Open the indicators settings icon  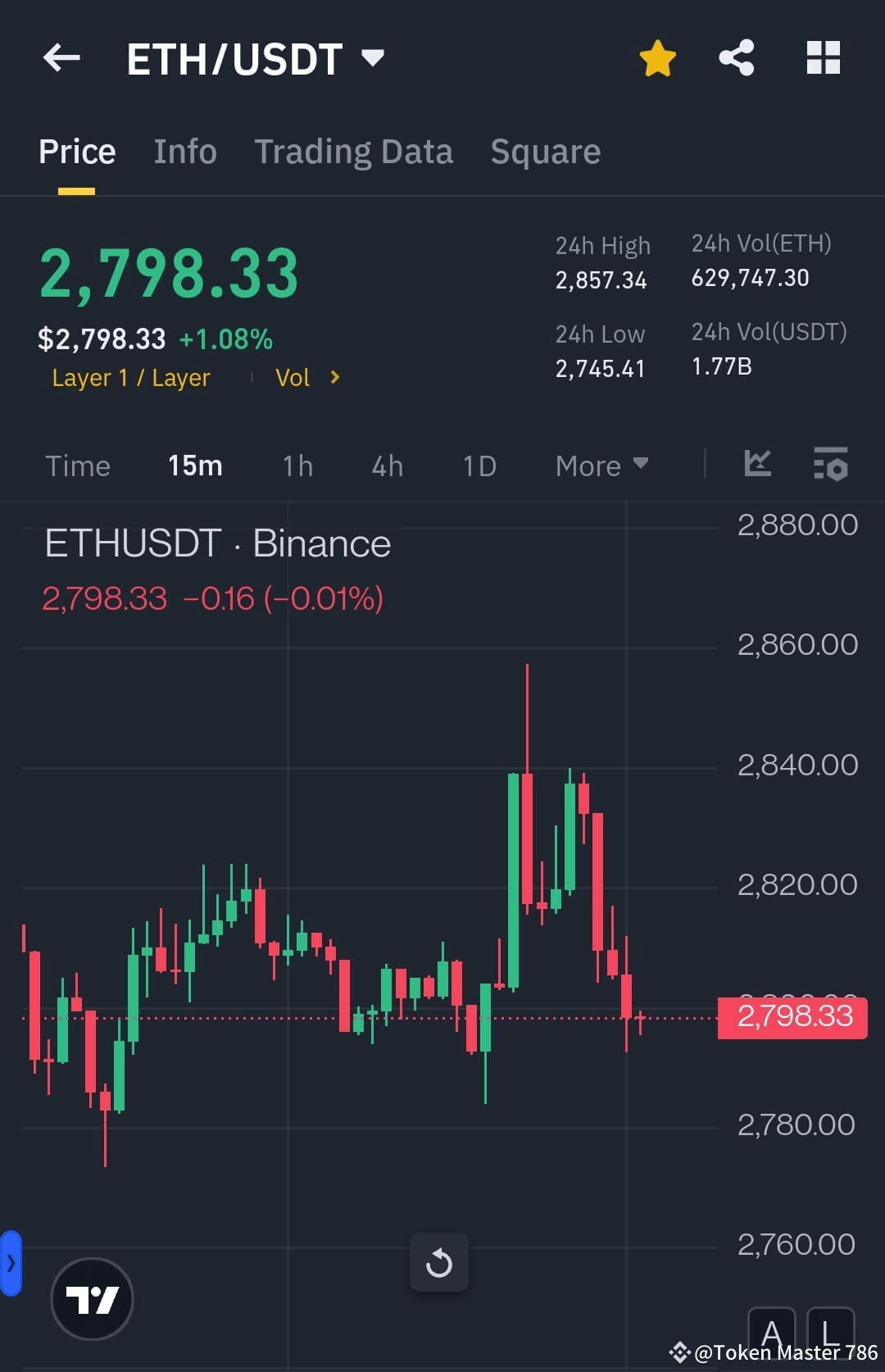point(830,466)
